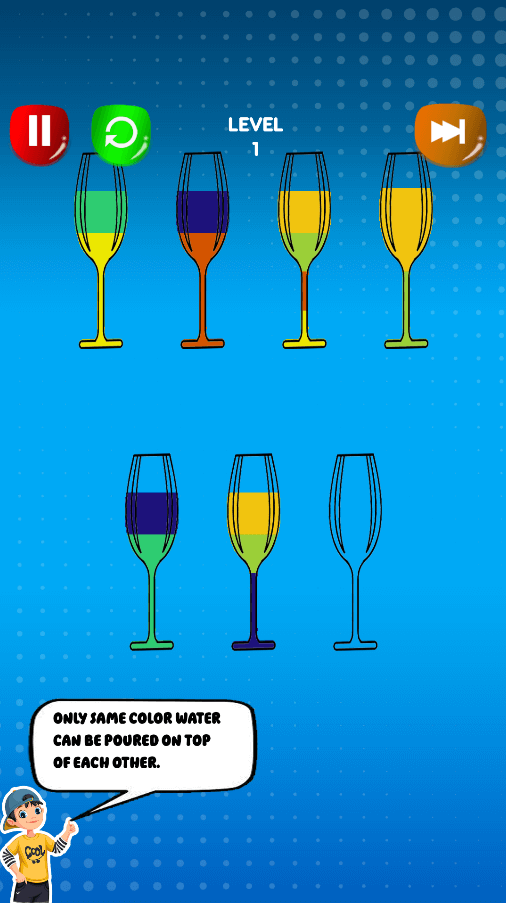This screenshot has height=903, width=506.
Task: Select the empty glass
Action: tap(355, 552)
